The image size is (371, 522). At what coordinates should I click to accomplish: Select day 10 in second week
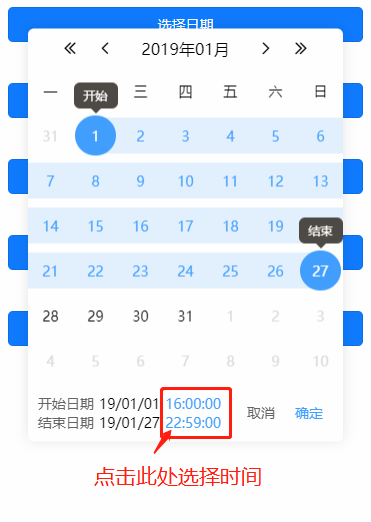pyautogui.click(x=185, y=181)
